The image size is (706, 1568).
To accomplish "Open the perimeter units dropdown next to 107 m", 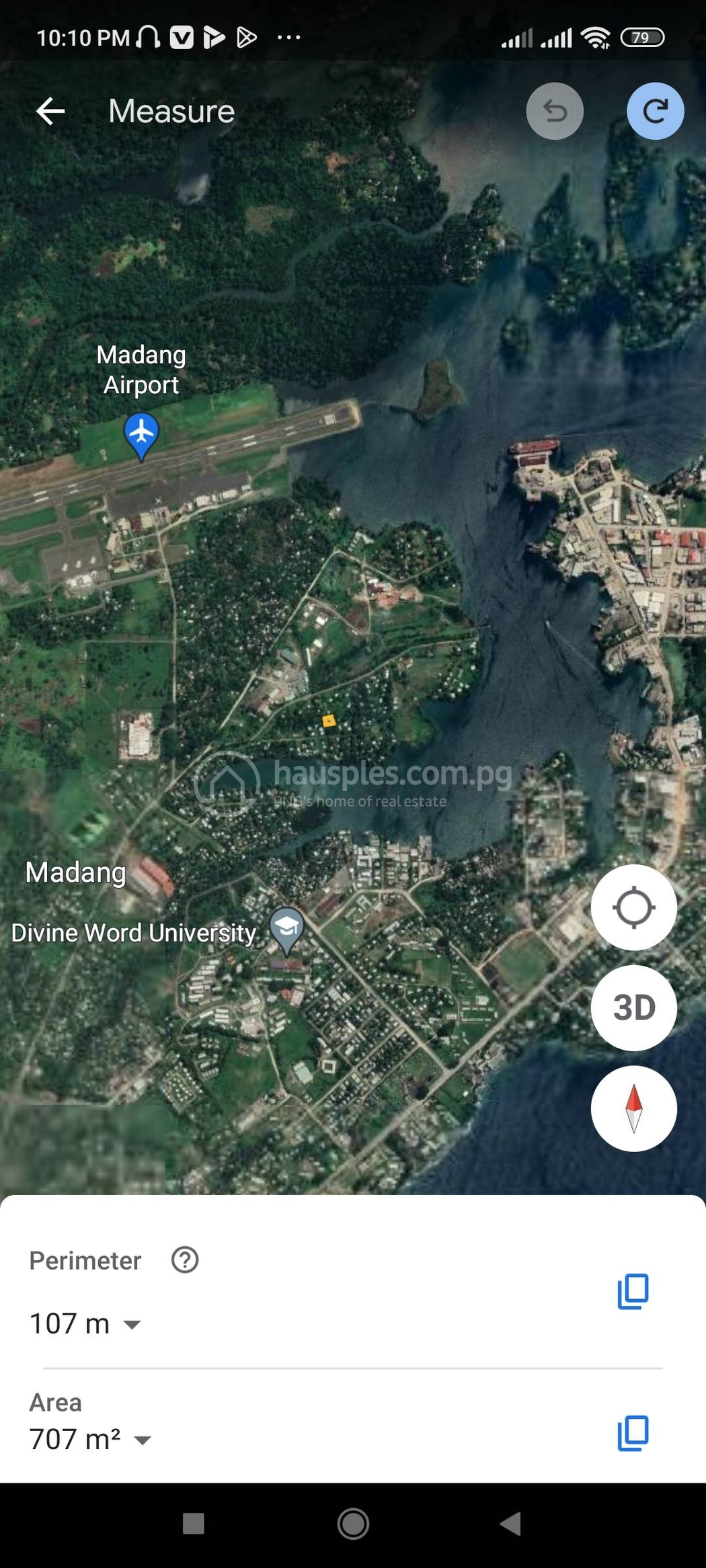I will pos(132,1324).
